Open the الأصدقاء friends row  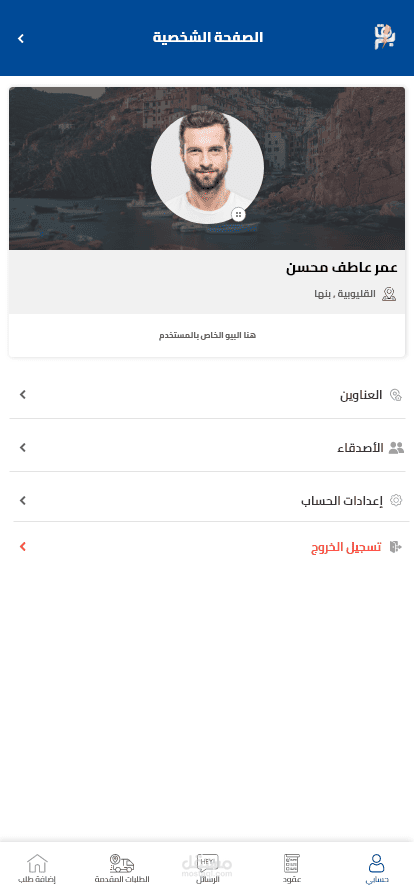(207, 447)
